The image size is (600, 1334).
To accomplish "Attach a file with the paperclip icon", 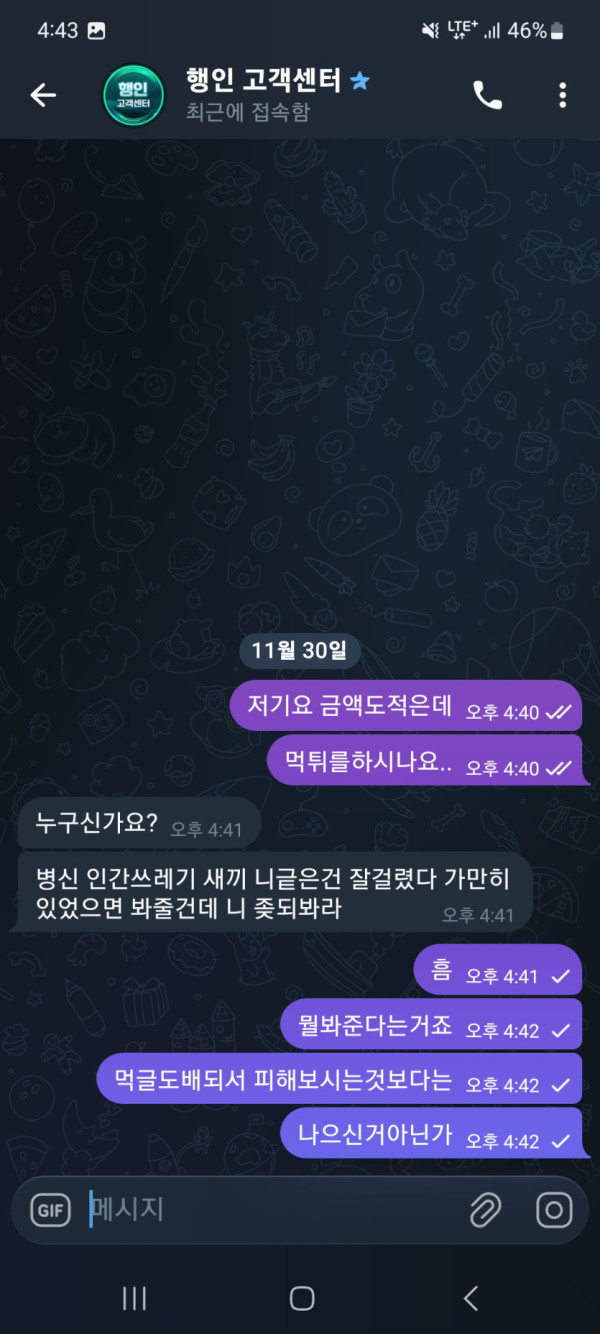I will tap(485, 1210).
